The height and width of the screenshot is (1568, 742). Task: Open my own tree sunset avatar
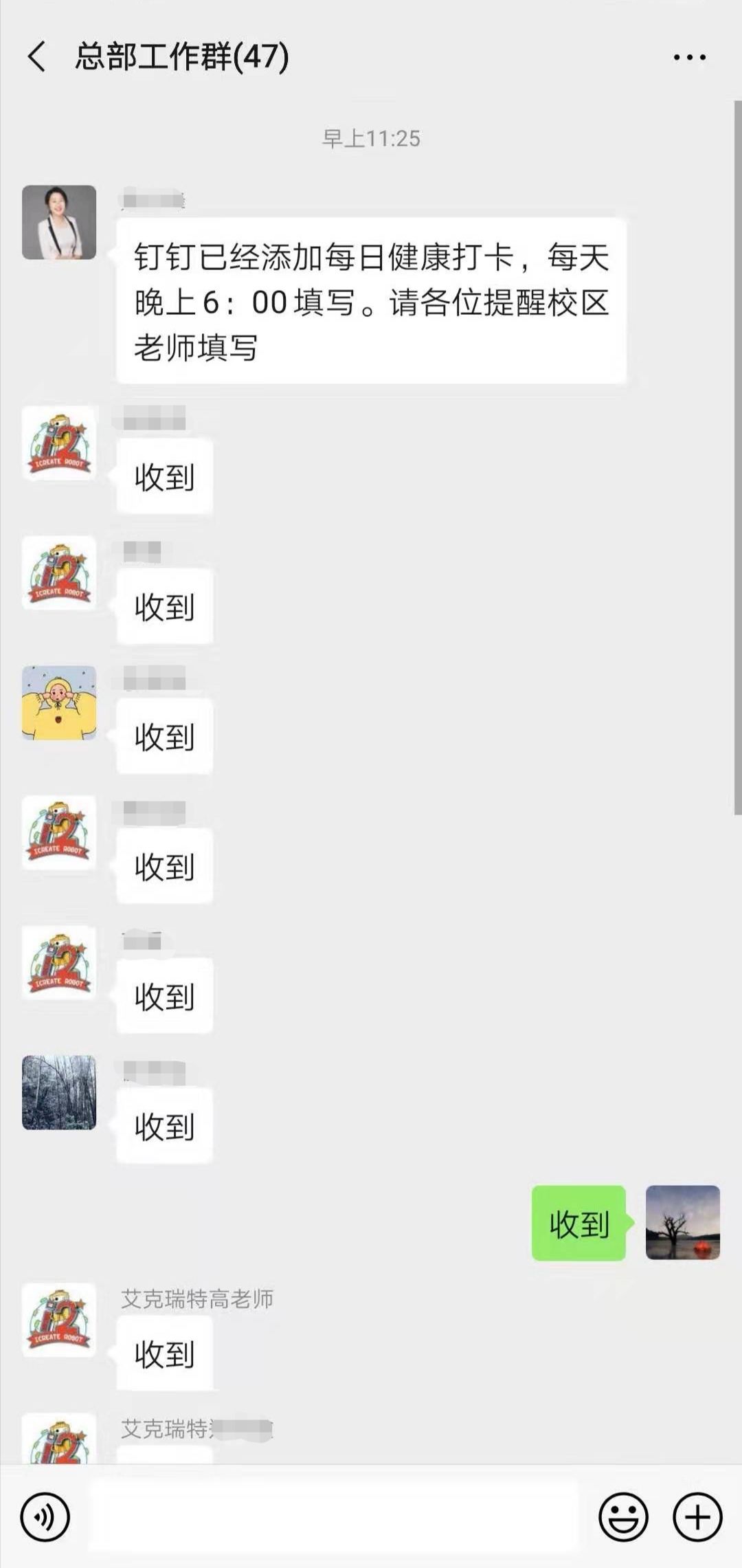[x=682, y=1222]
